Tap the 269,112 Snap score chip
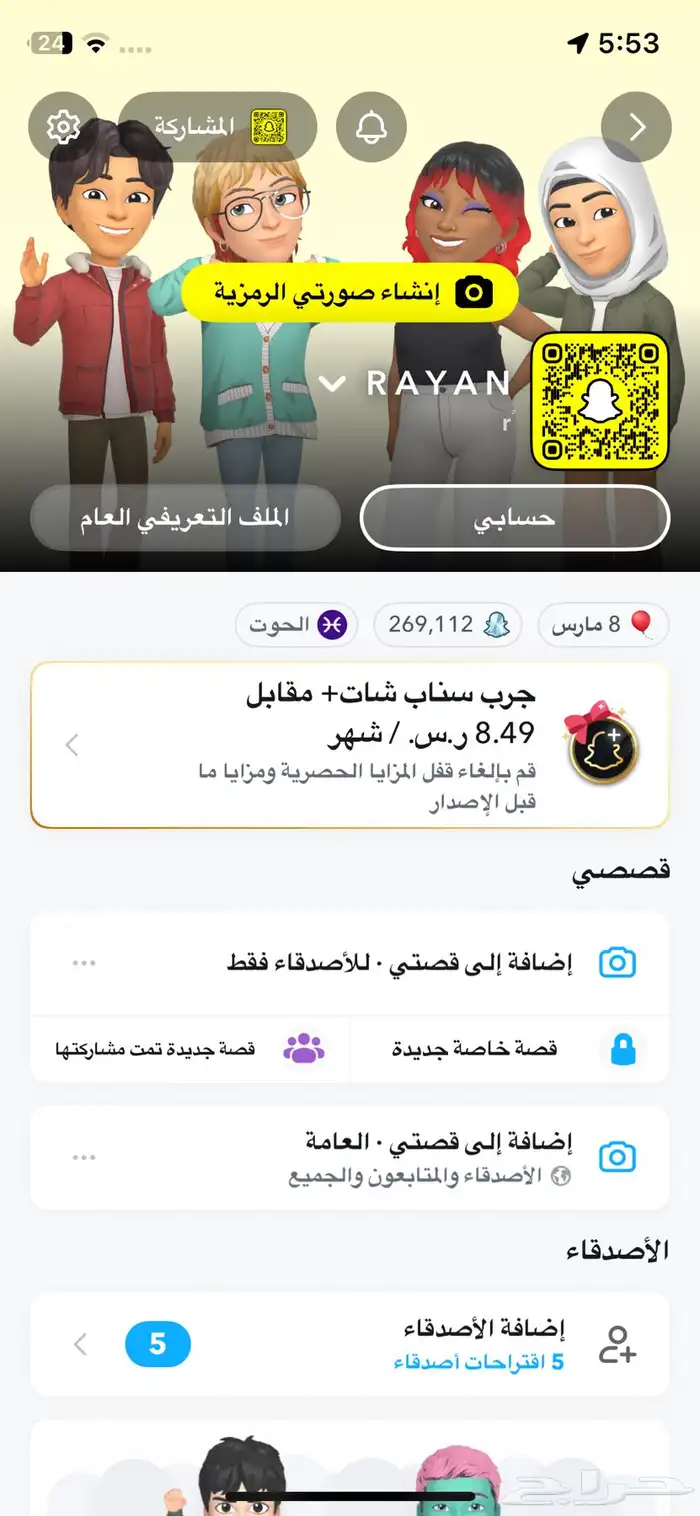700x1516 pixels. point(449,625)
